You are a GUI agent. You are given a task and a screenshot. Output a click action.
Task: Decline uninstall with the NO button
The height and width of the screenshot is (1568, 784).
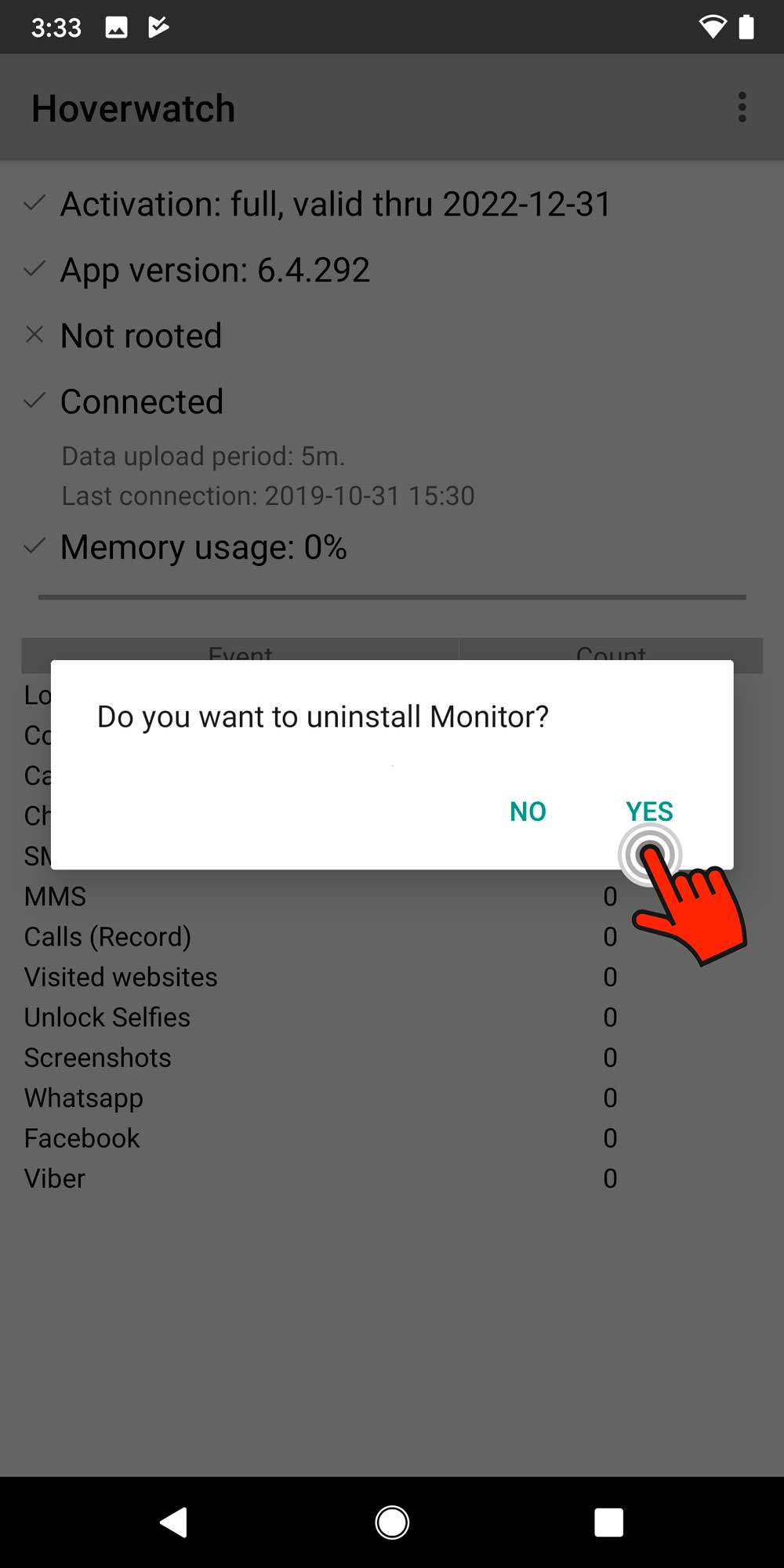(x=528, y=811)
